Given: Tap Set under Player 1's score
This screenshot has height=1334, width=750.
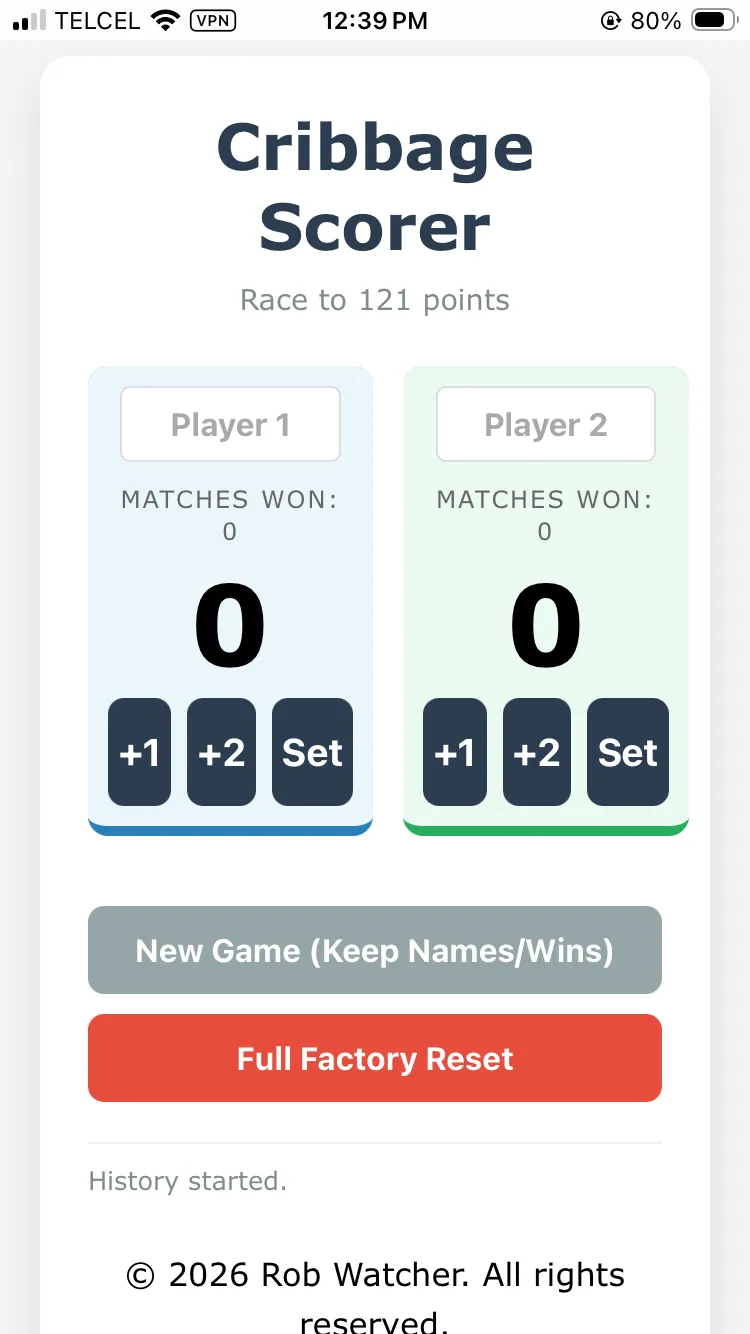Looking at the screenshot, I should point(312,752).
